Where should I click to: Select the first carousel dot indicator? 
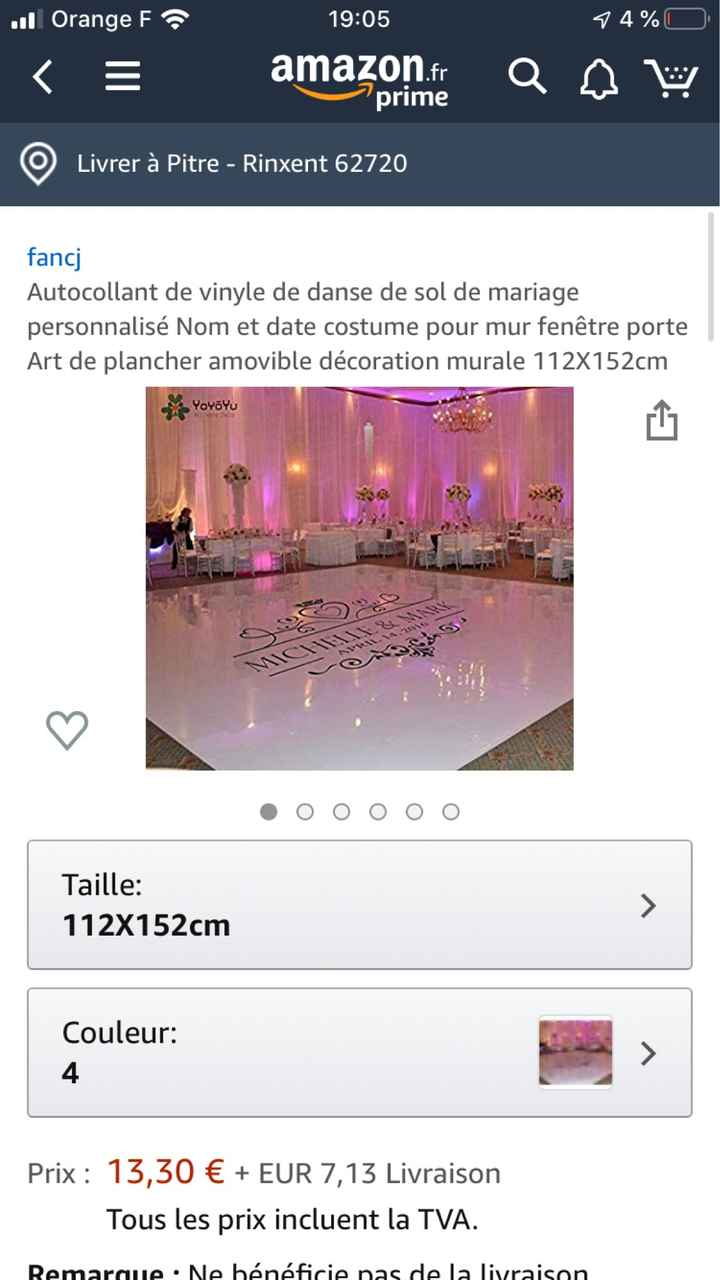point(268,812)
